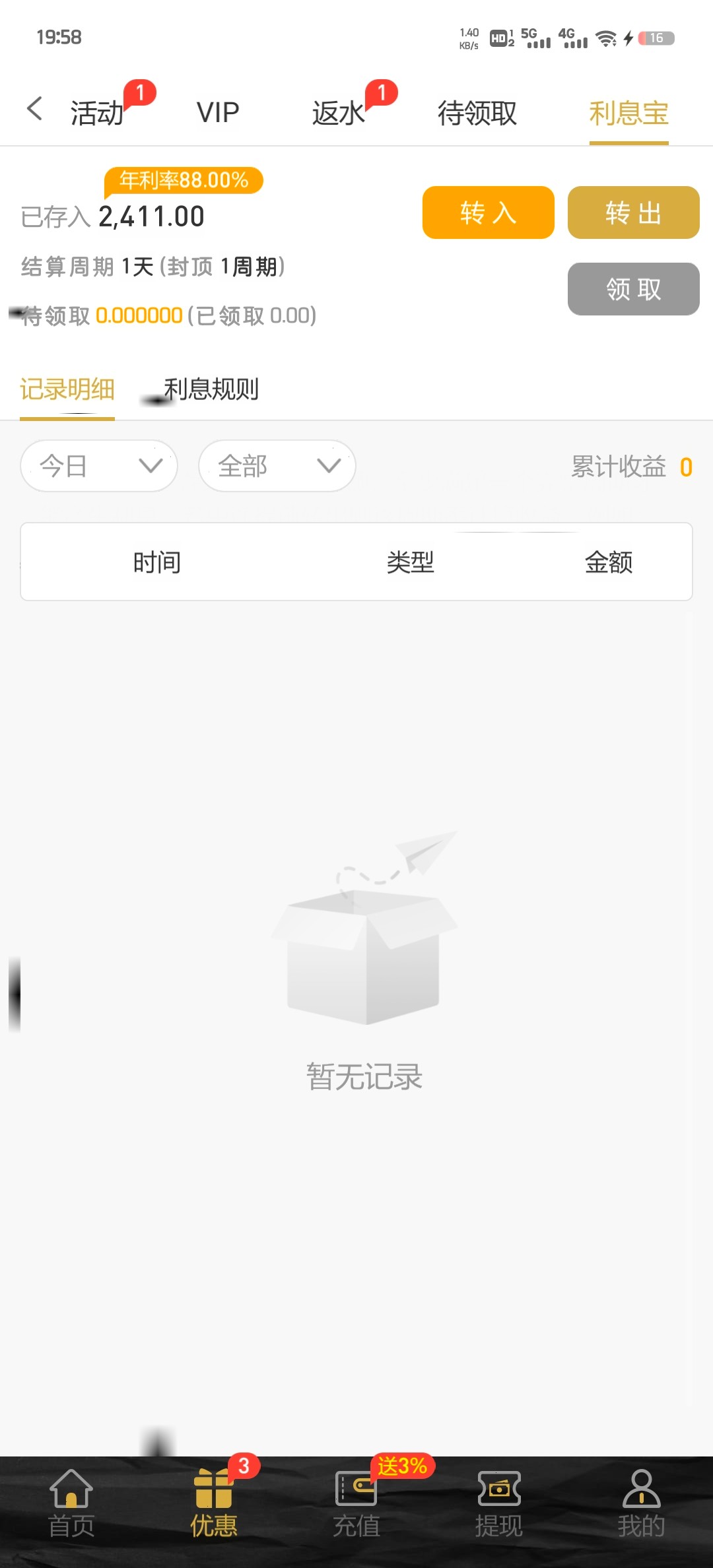This screenshot has height=1568, width=713.
Task: View the 利息规则 tab
Action: [x=211, y=389]
